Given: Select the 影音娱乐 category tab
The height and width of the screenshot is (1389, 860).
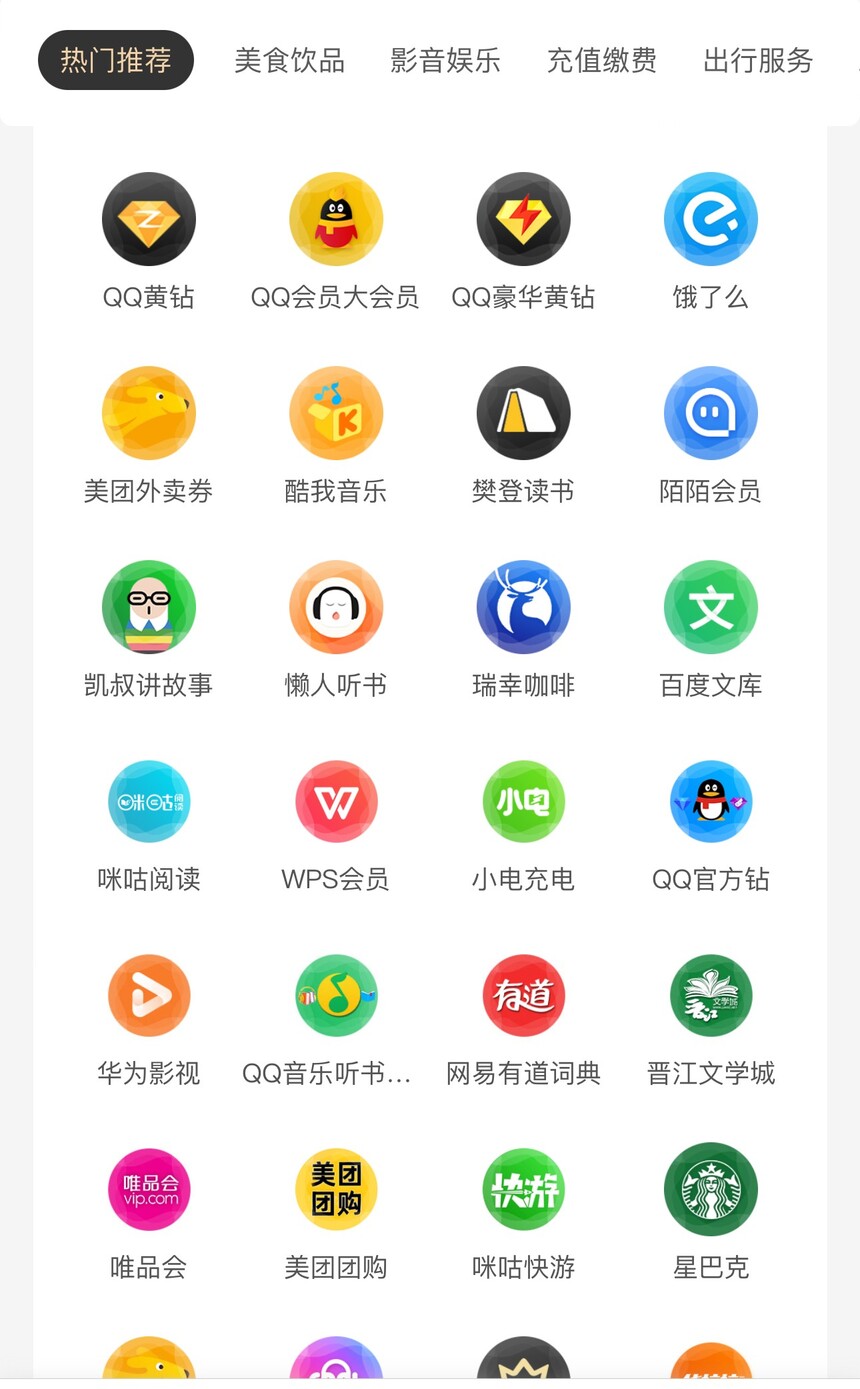Looking at the screenshot, I should pyautogui.click(x=445, y=60).
